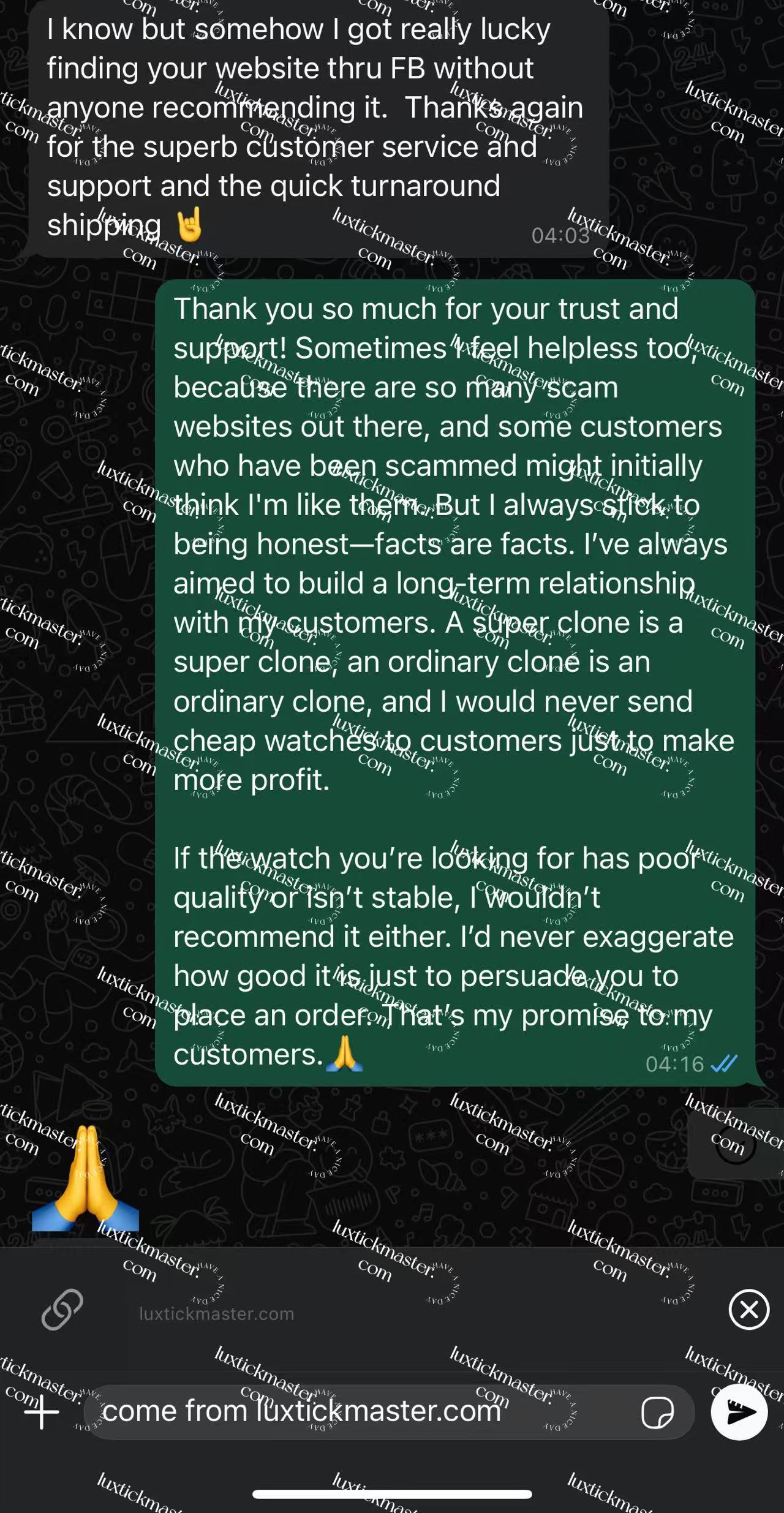784x1513 pixels.
Task: Open the plus attachment menu
Action: (41, 1412)
